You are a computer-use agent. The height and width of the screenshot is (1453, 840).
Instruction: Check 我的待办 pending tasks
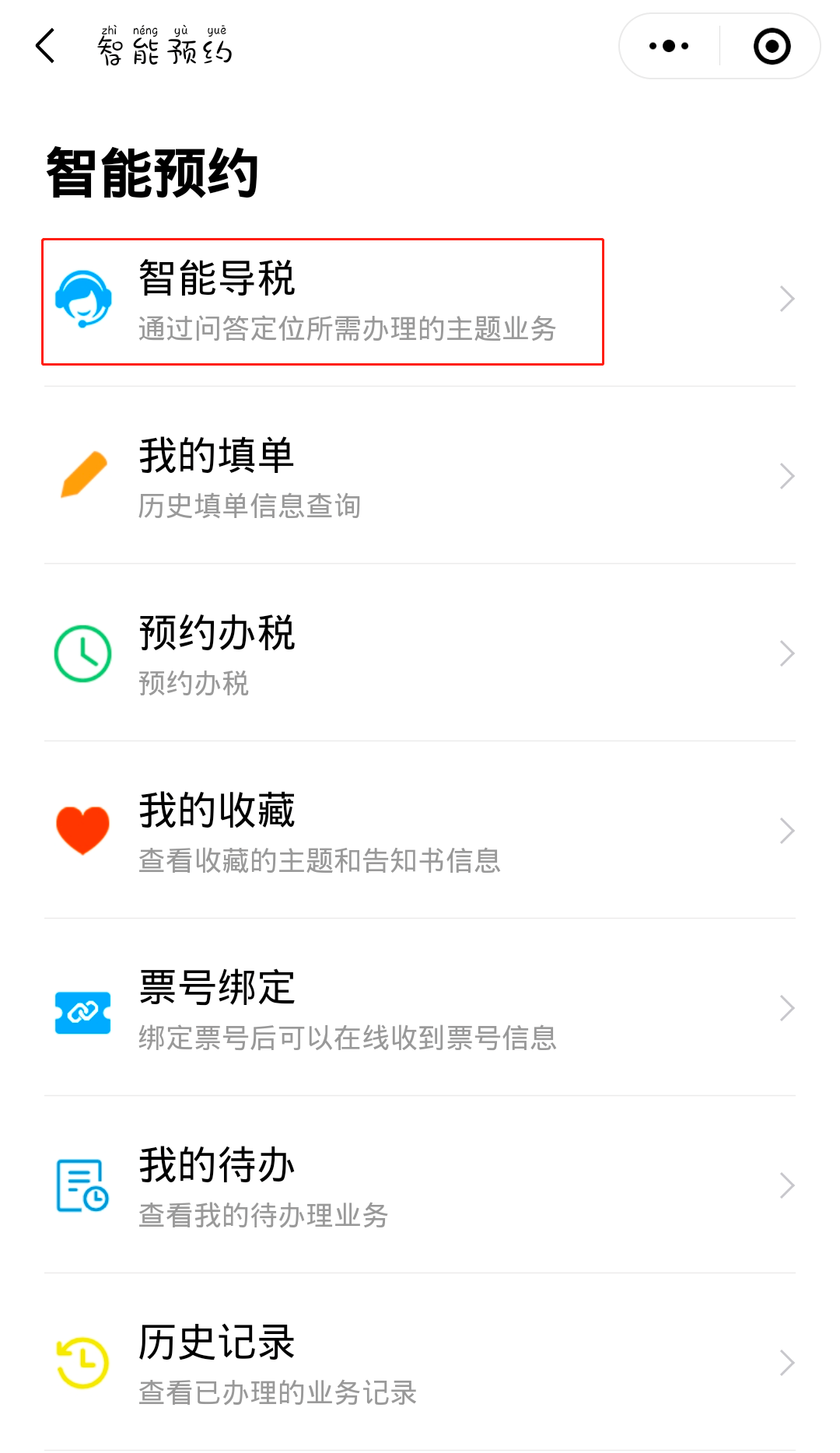click(x=420, y=1185)
